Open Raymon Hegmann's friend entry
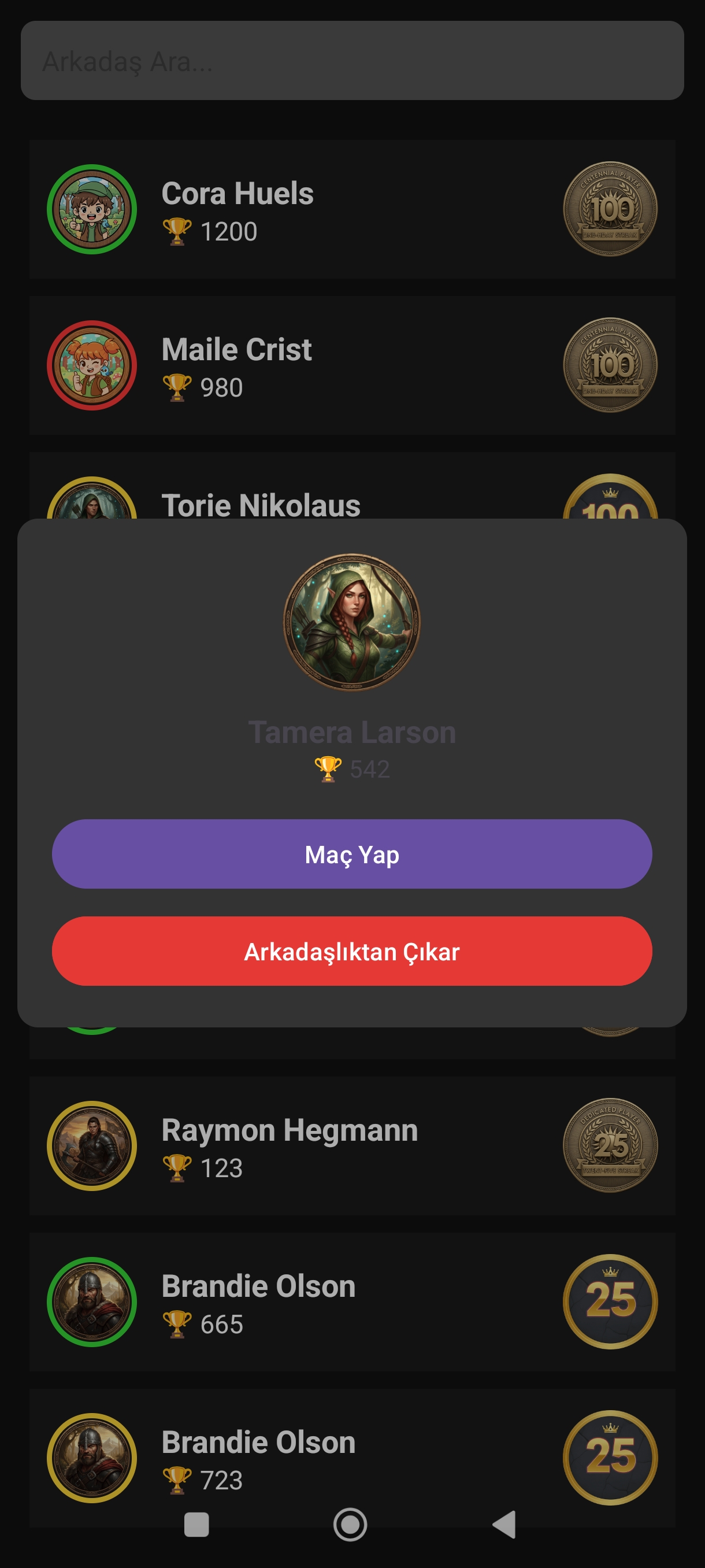Screen dimensions: 705x1568 (x=351, y=1145)
